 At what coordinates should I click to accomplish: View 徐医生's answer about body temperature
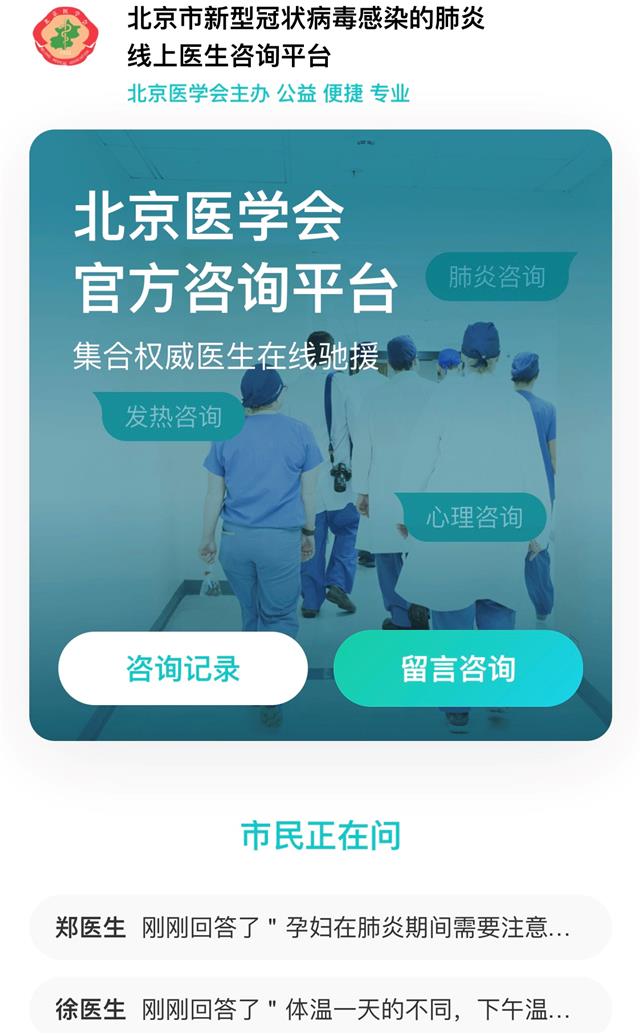[x=320, y=1007]
